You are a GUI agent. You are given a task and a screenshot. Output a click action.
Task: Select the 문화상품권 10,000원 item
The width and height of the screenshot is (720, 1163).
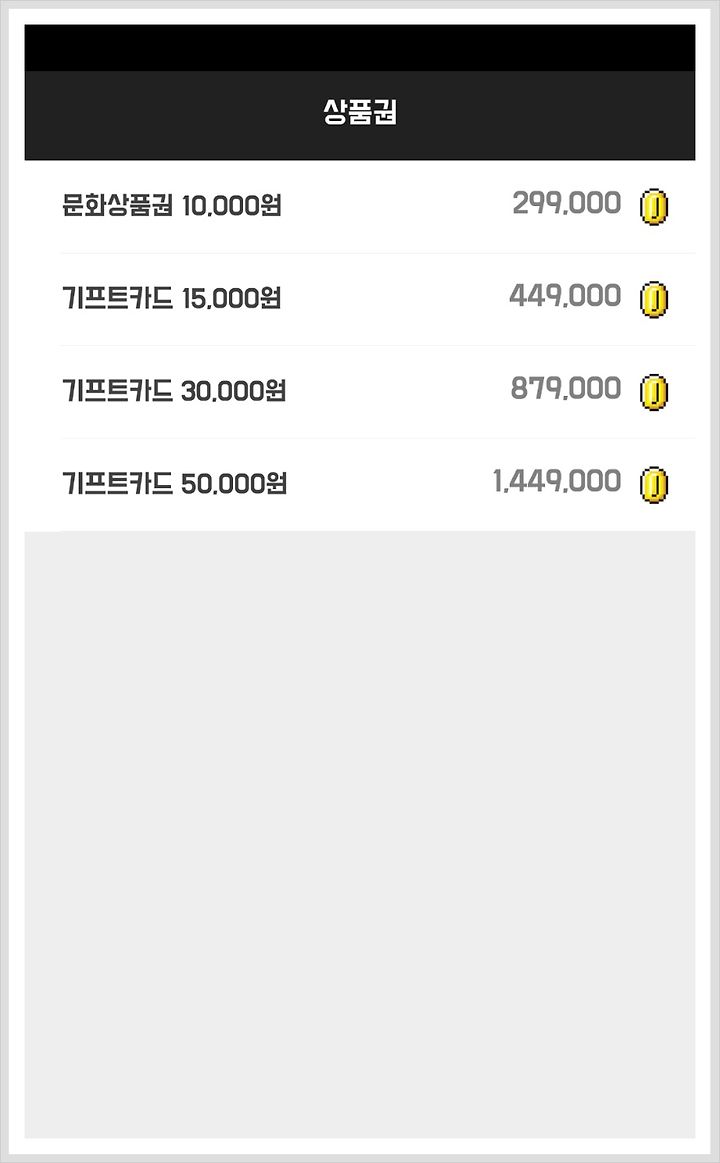360,206
